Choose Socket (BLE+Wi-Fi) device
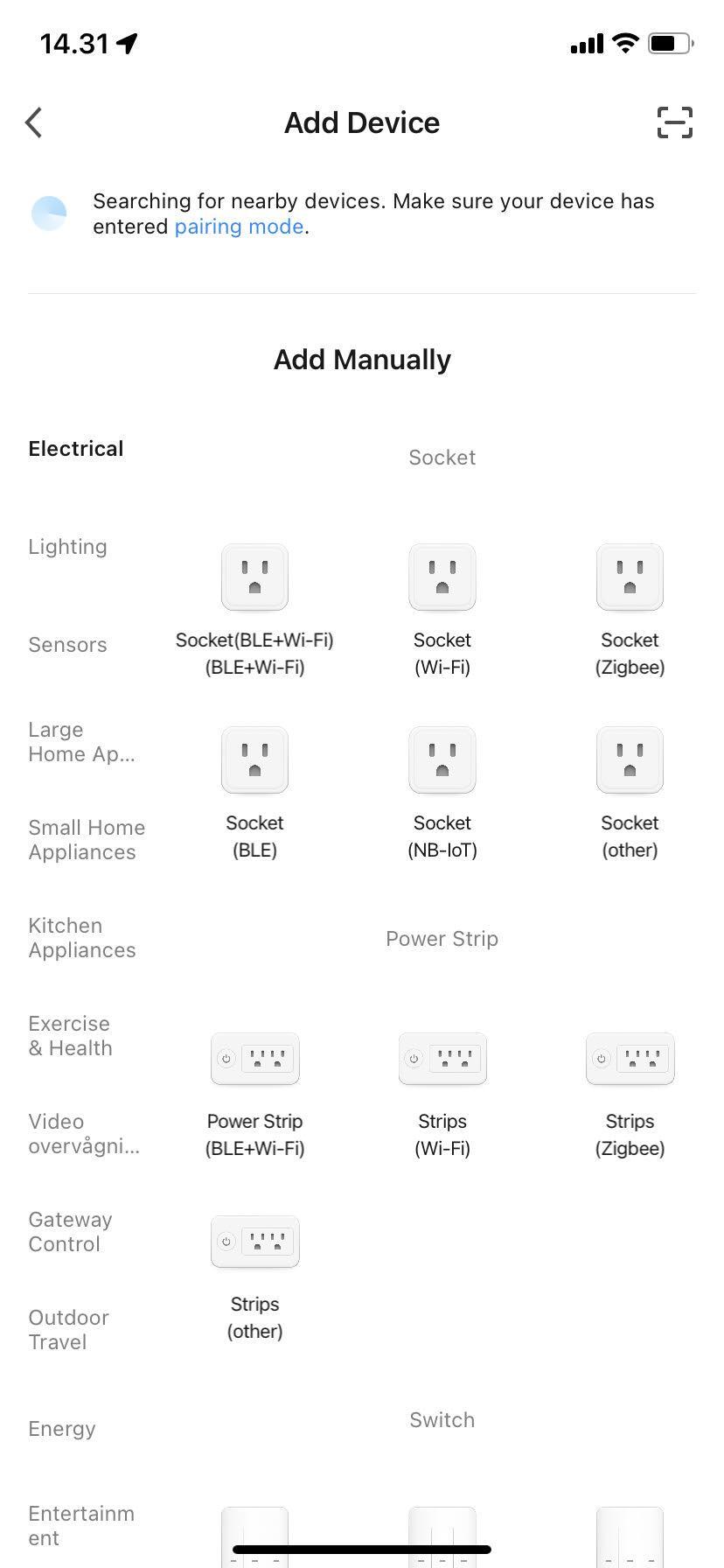This screenshot has width=724, height=1568. pos(254,611)
